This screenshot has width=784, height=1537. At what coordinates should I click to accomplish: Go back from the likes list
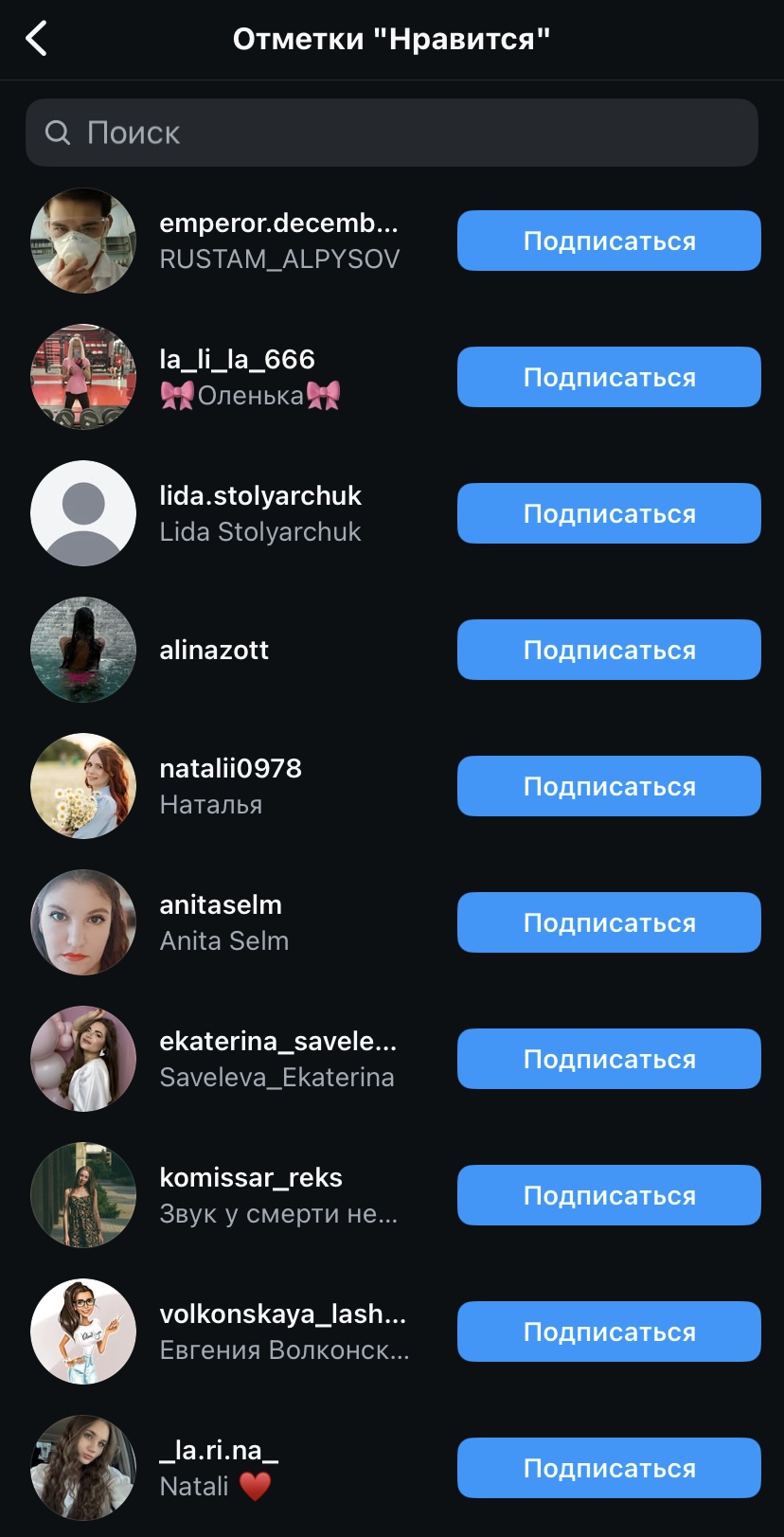click(x=36, y=39)
